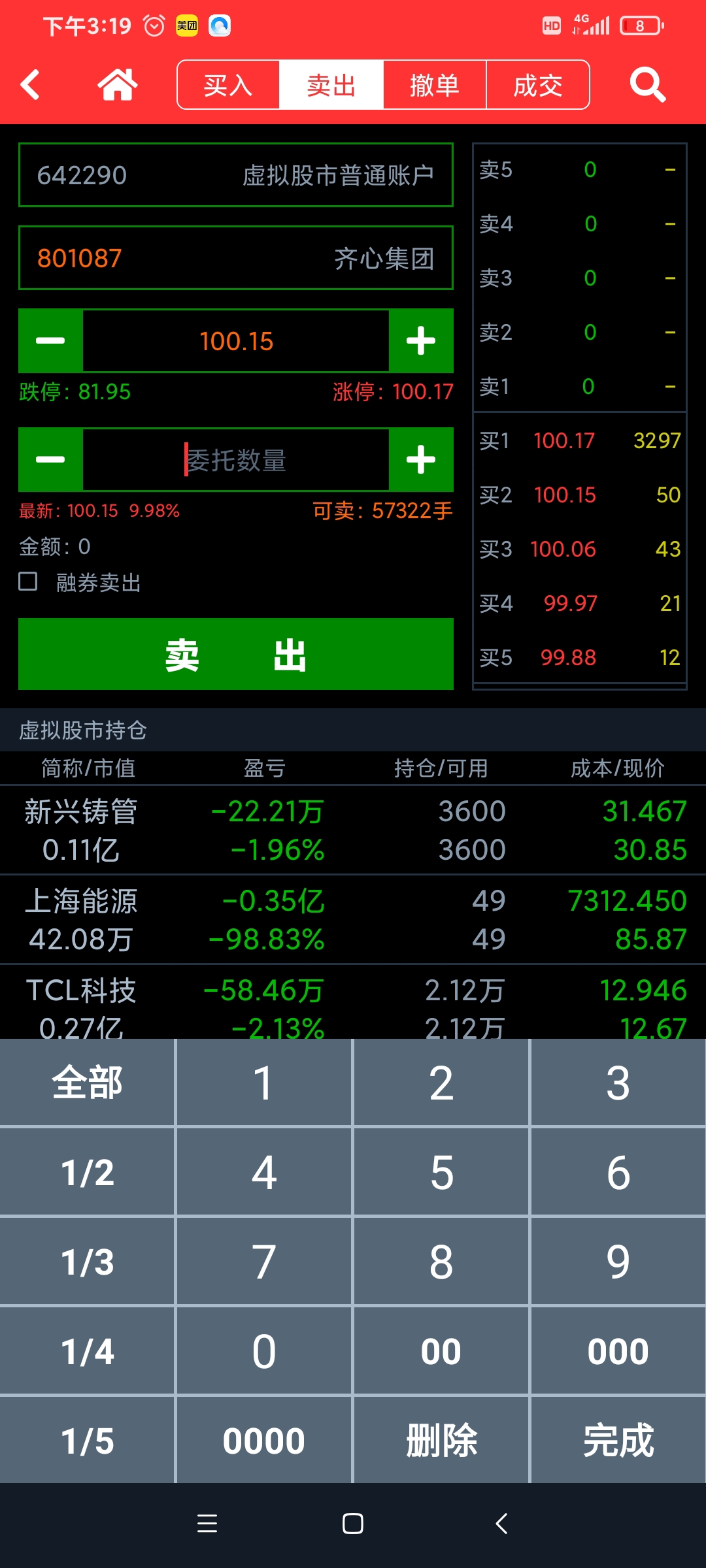Switch to the 买入 tab
Screen dimensions: 706x1568
coord(228,85)
